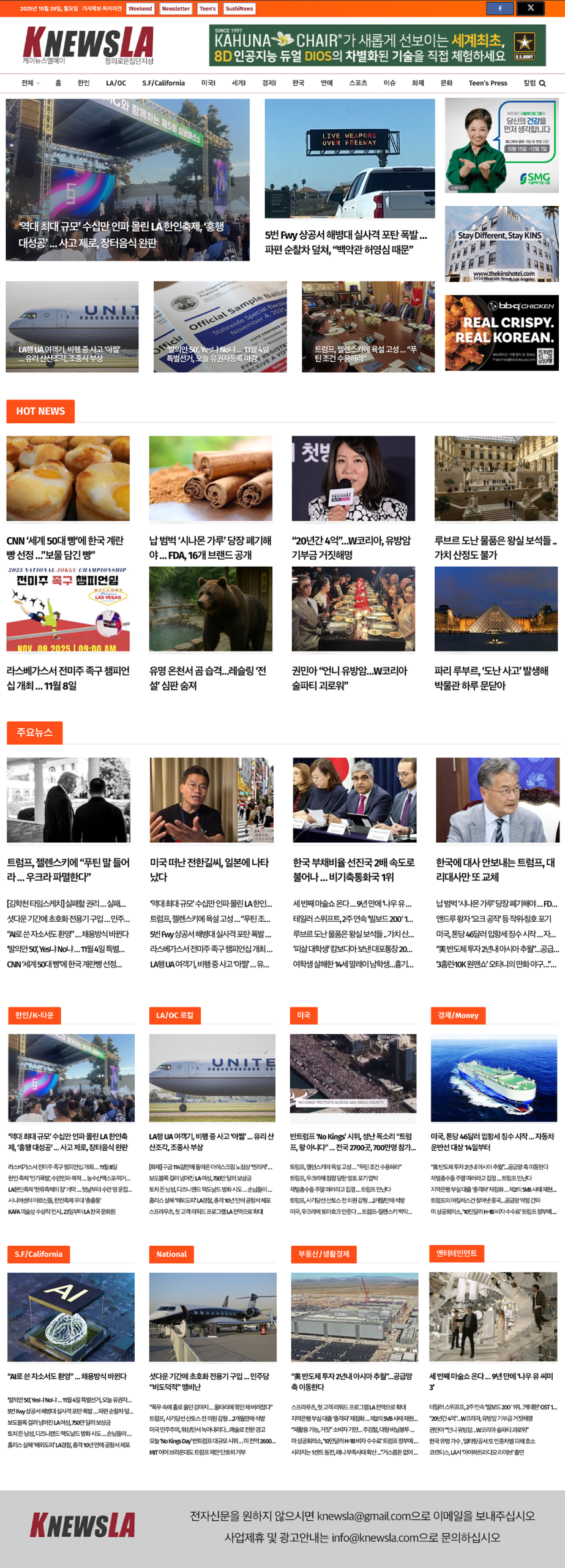
Task: Open the 경제/Money category label
Action: tap(458, 1016)
